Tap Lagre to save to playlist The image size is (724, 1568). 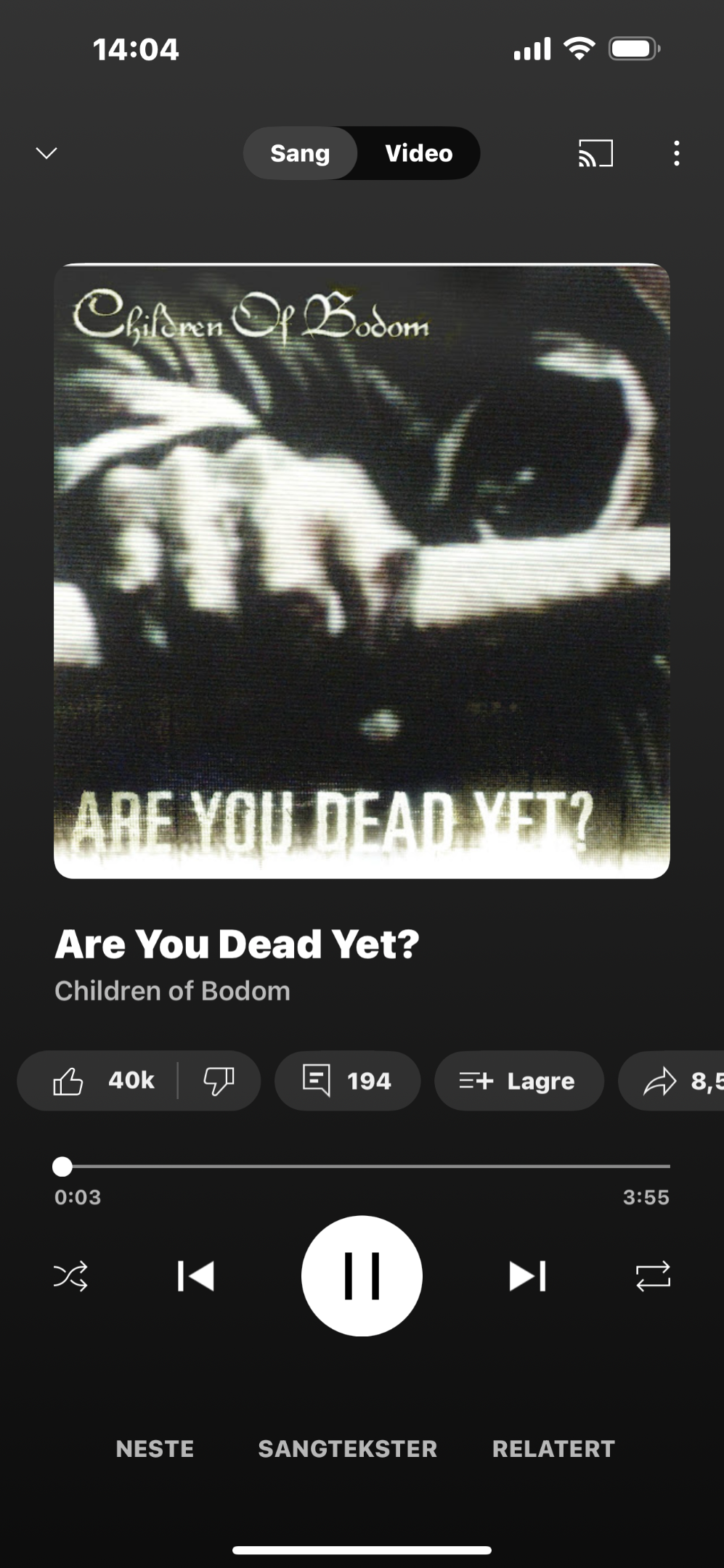(518, 1081)
